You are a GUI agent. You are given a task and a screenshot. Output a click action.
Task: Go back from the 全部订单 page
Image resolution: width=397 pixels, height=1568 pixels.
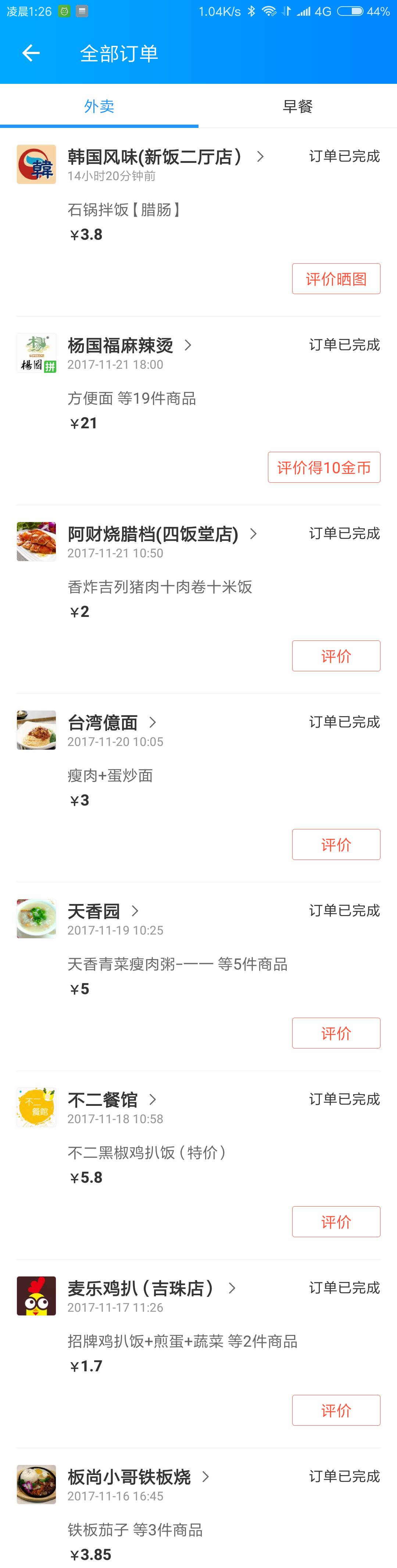(31, 54)
